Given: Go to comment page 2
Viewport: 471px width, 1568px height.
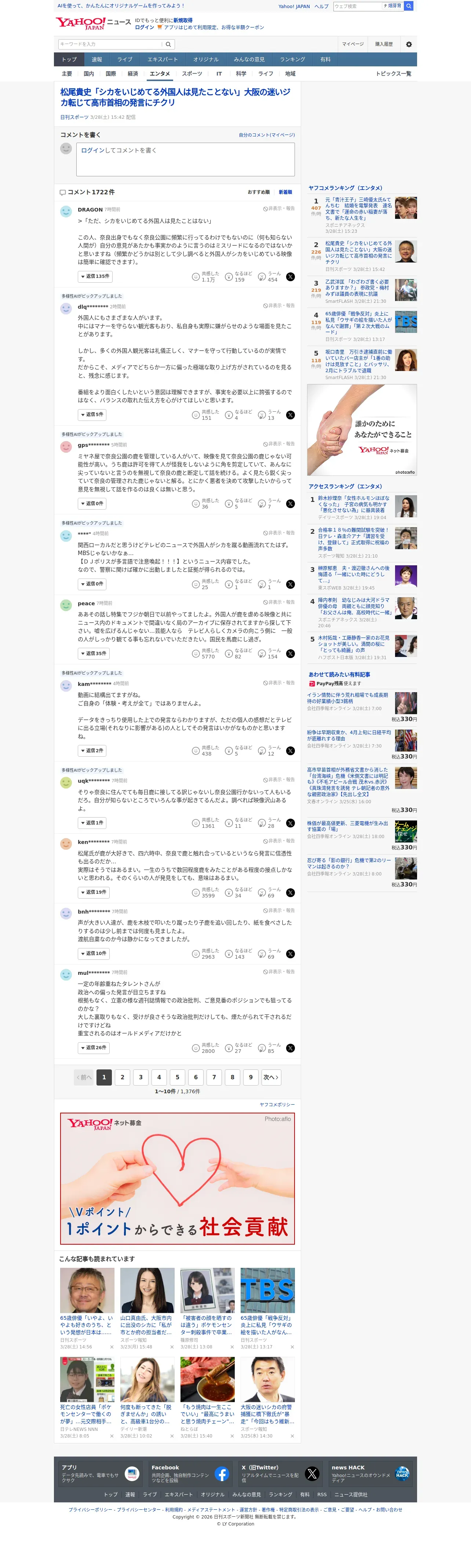Looking at the screenshot, I should coord(123,1077).
